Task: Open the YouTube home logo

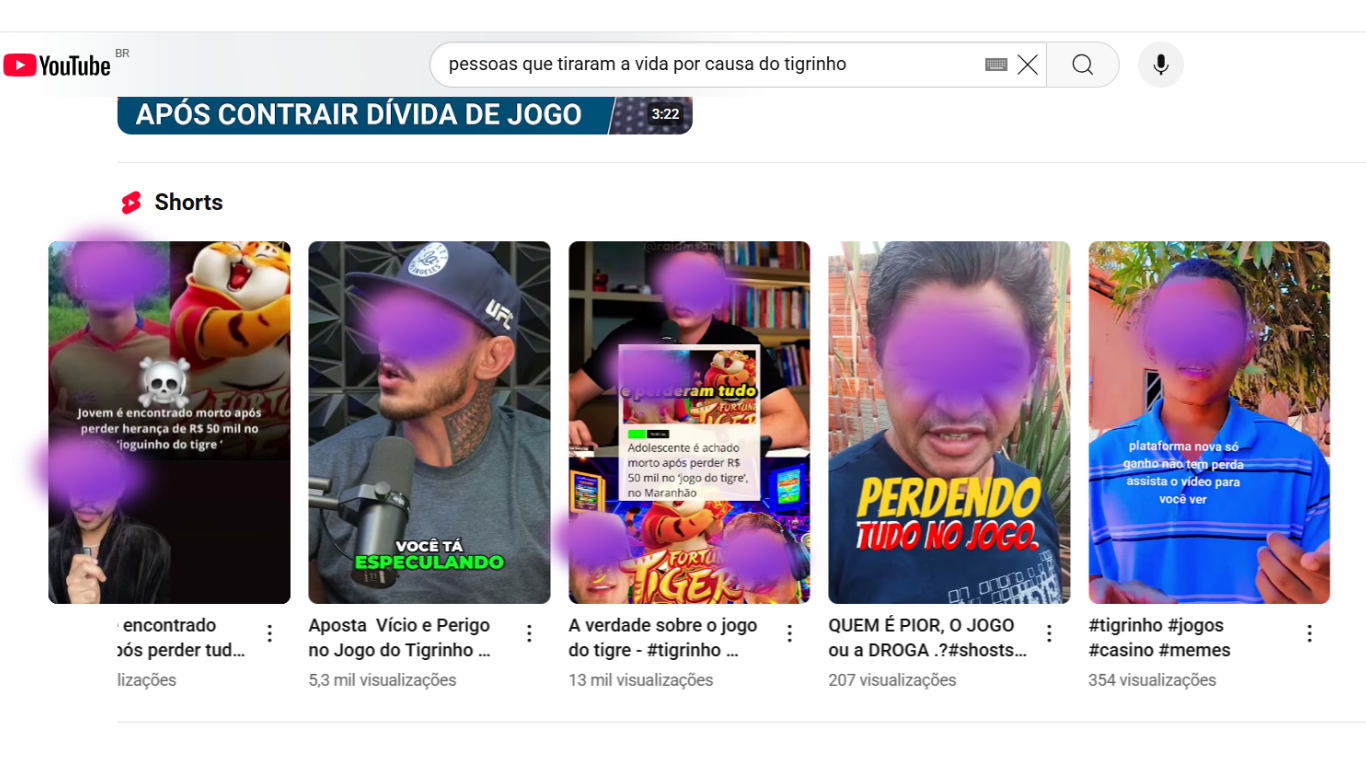Action: 57,66
